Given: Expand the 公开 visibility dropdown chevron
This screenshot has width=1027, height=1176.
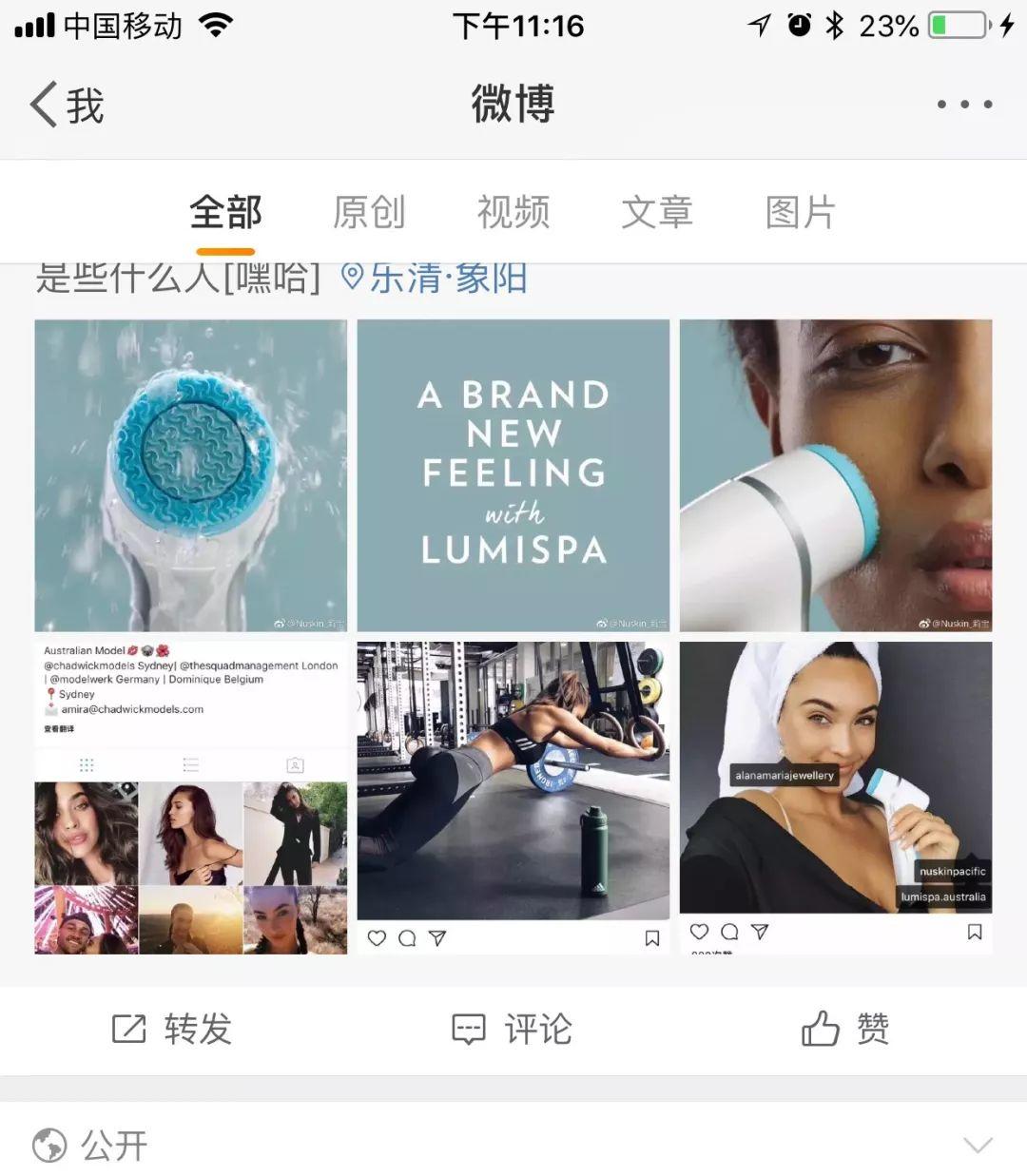Looking at the screenshot, I should [978, 1145].
